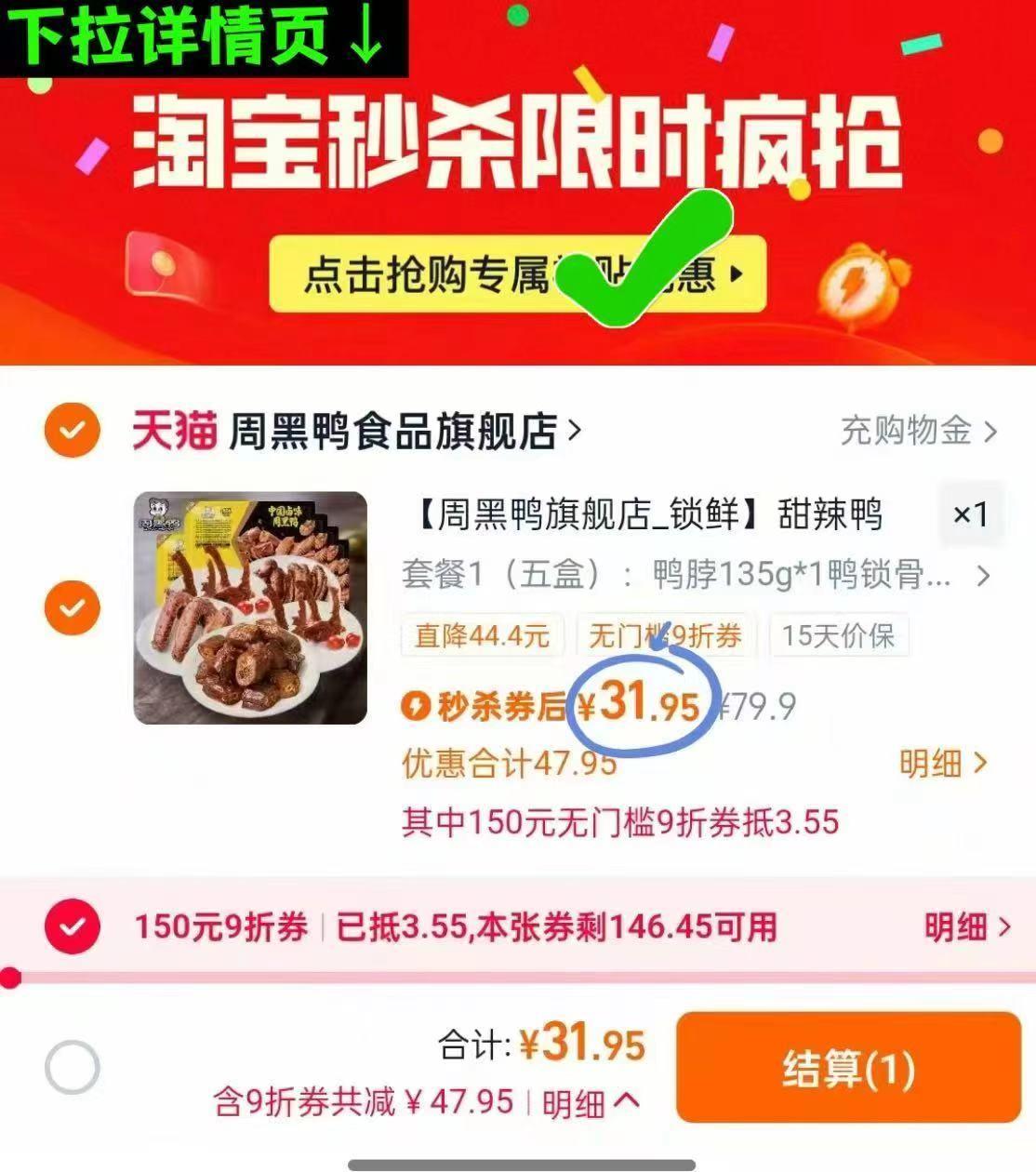Click the product's orange check icon

coord(72,607)
